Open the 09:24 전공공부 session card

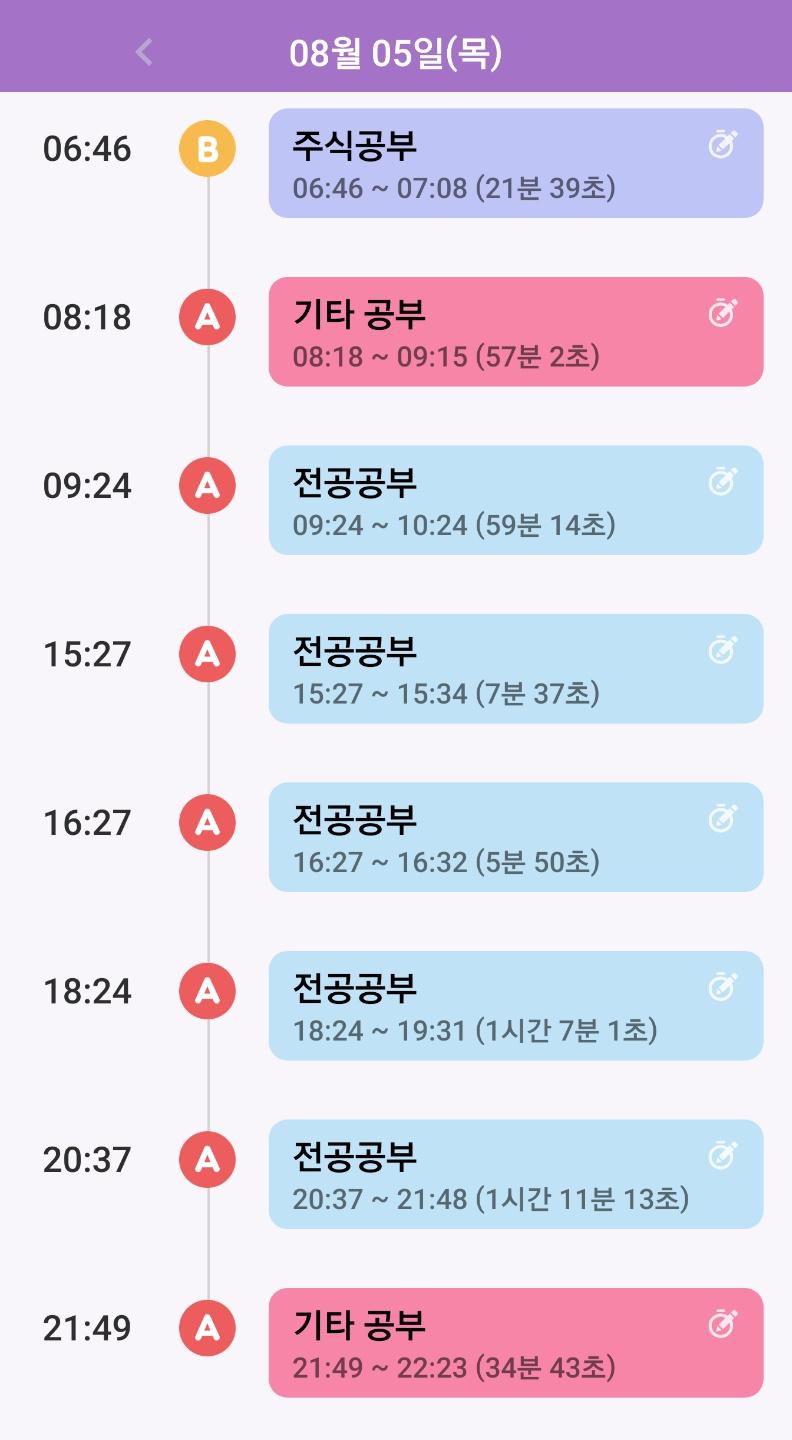pyautogui.click(x=490, y=500)
